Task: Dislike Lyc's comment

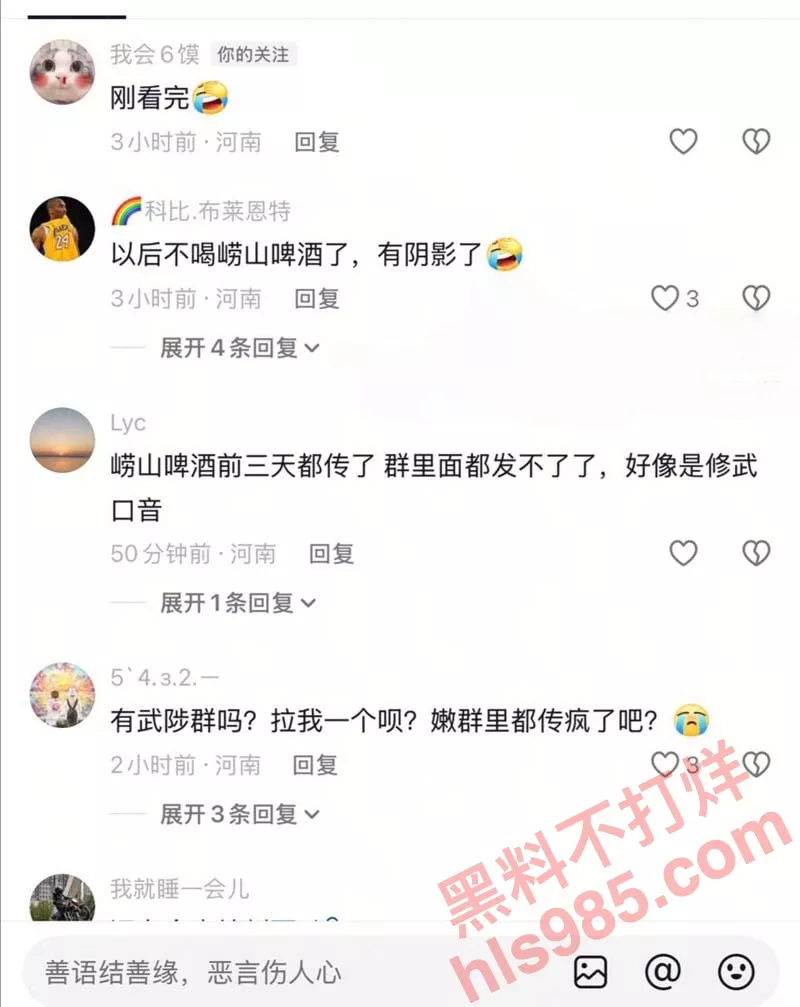Action: 756,552
